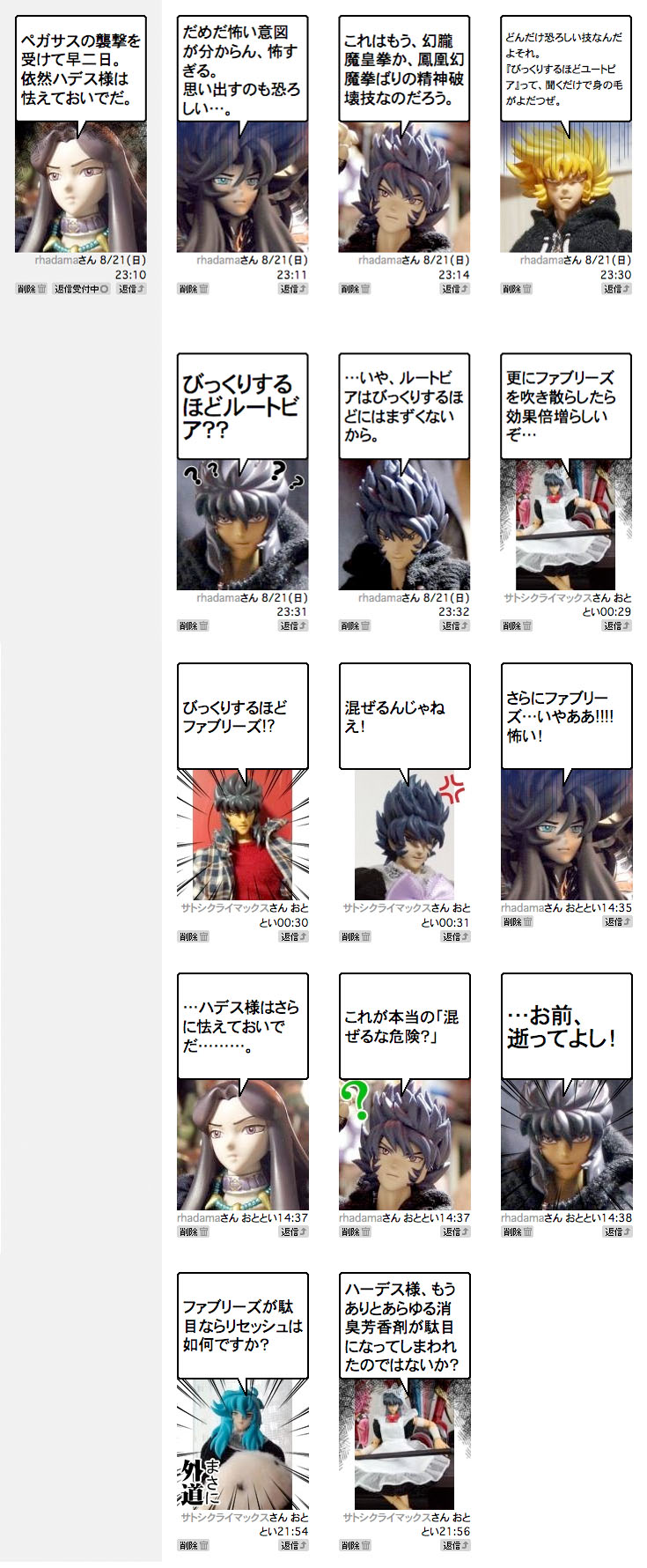Screen dimensions: 647x1568
Task: Delete the 23:11 post だめだ怖い意図
Action: pyautogui.click(x=193, y=289)
